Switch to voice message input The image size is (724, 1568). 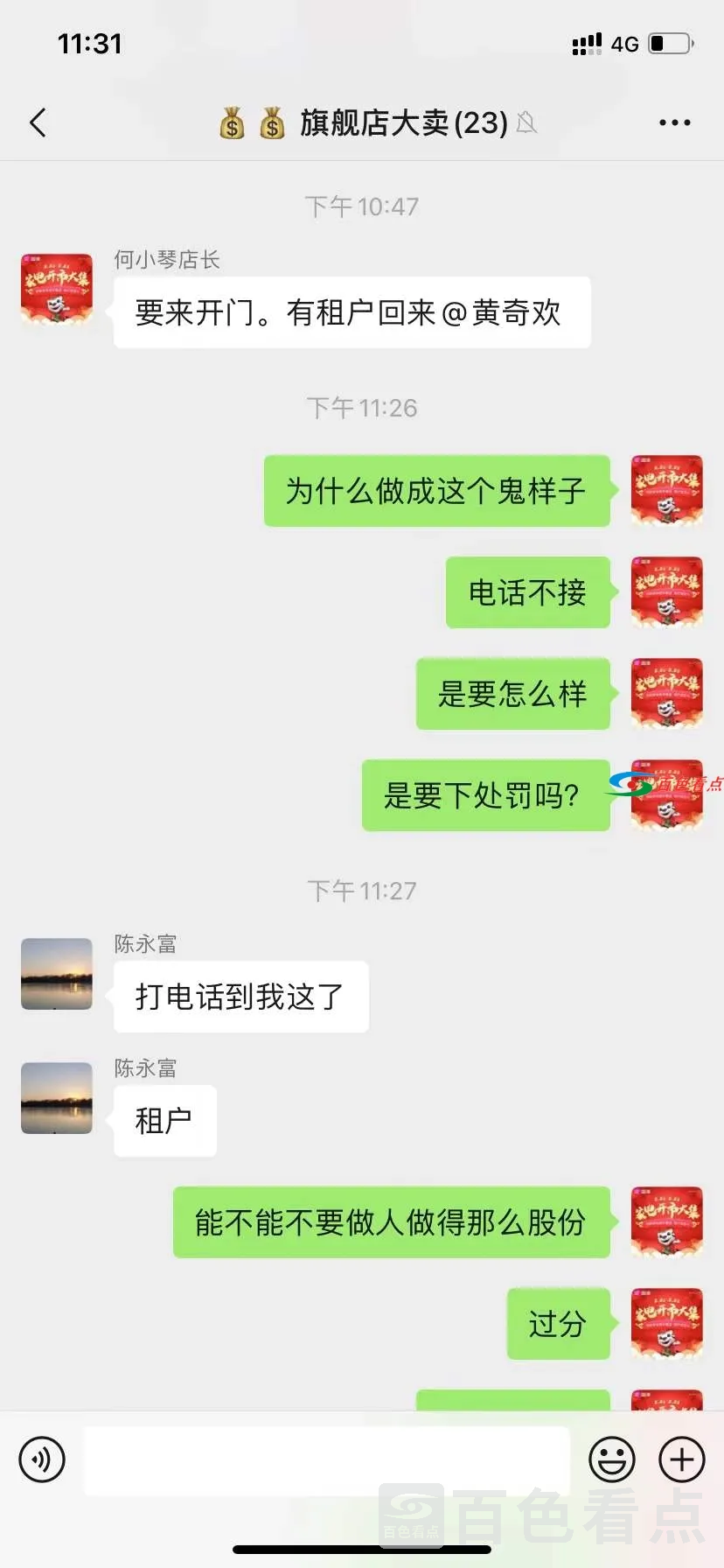coord(42,1459)
